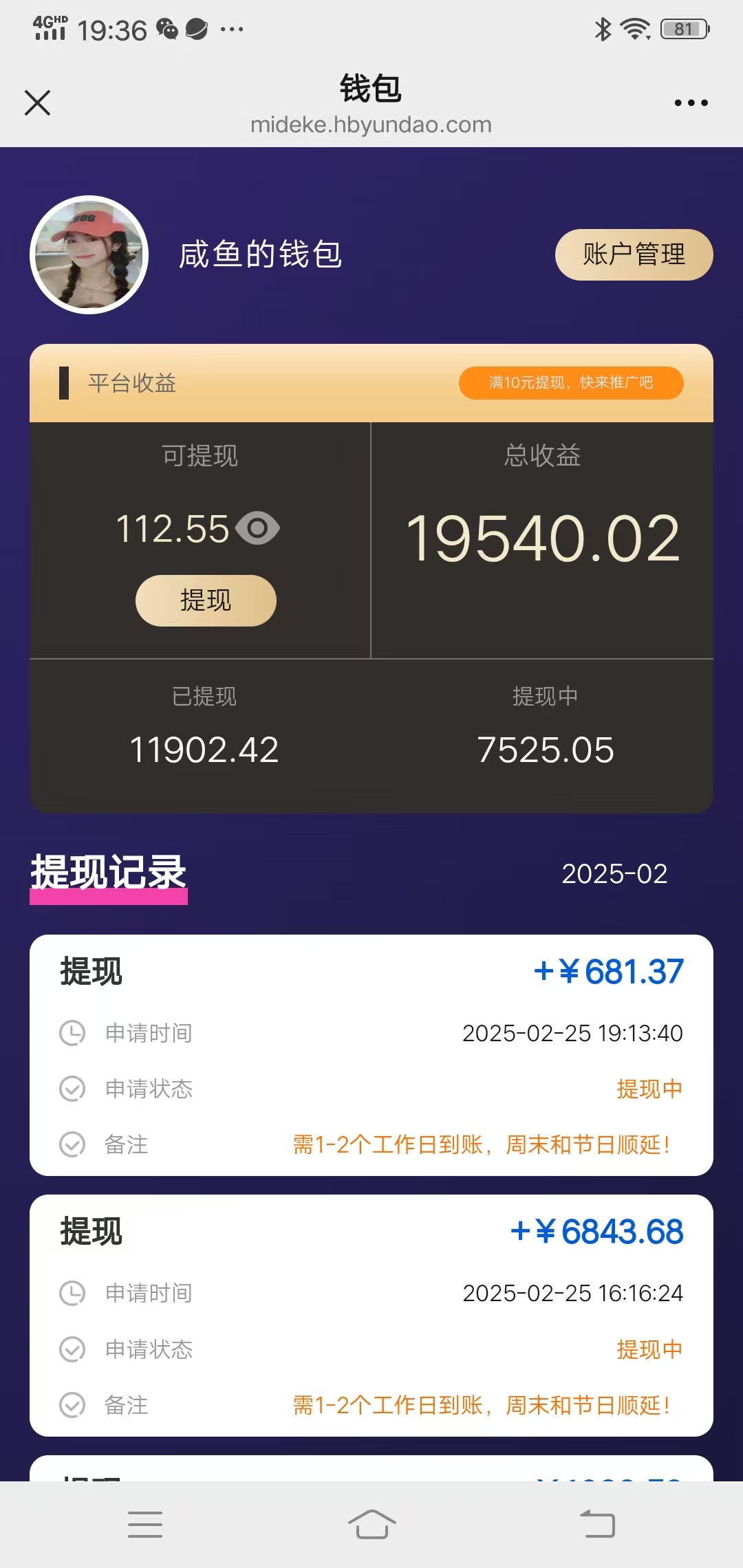Open the three-dot overflow menu
Image resolution: width=743 pixels, height=1568 pixels.
point(691,103)
